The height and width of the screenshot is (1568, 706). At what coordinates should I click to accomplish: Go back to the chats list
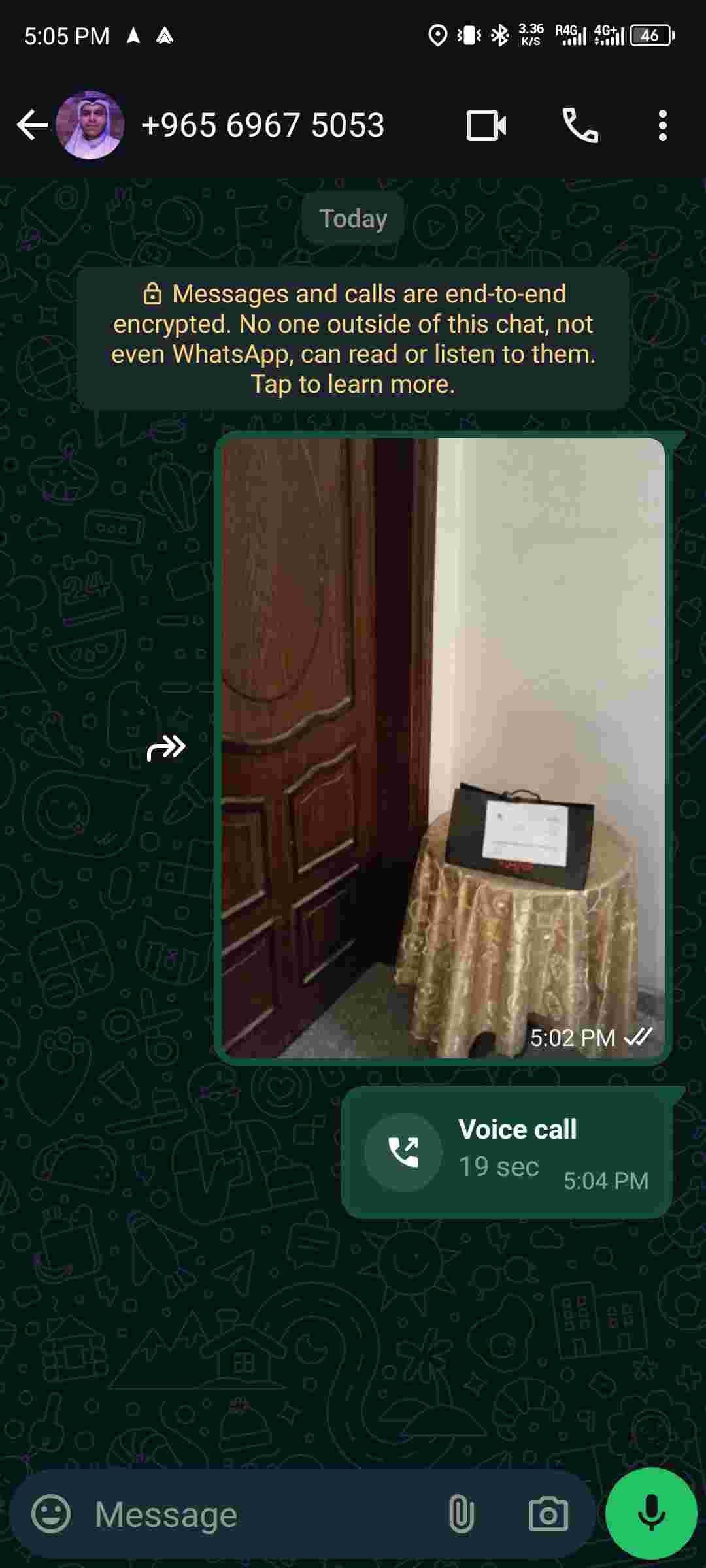[x=31, y=125]
